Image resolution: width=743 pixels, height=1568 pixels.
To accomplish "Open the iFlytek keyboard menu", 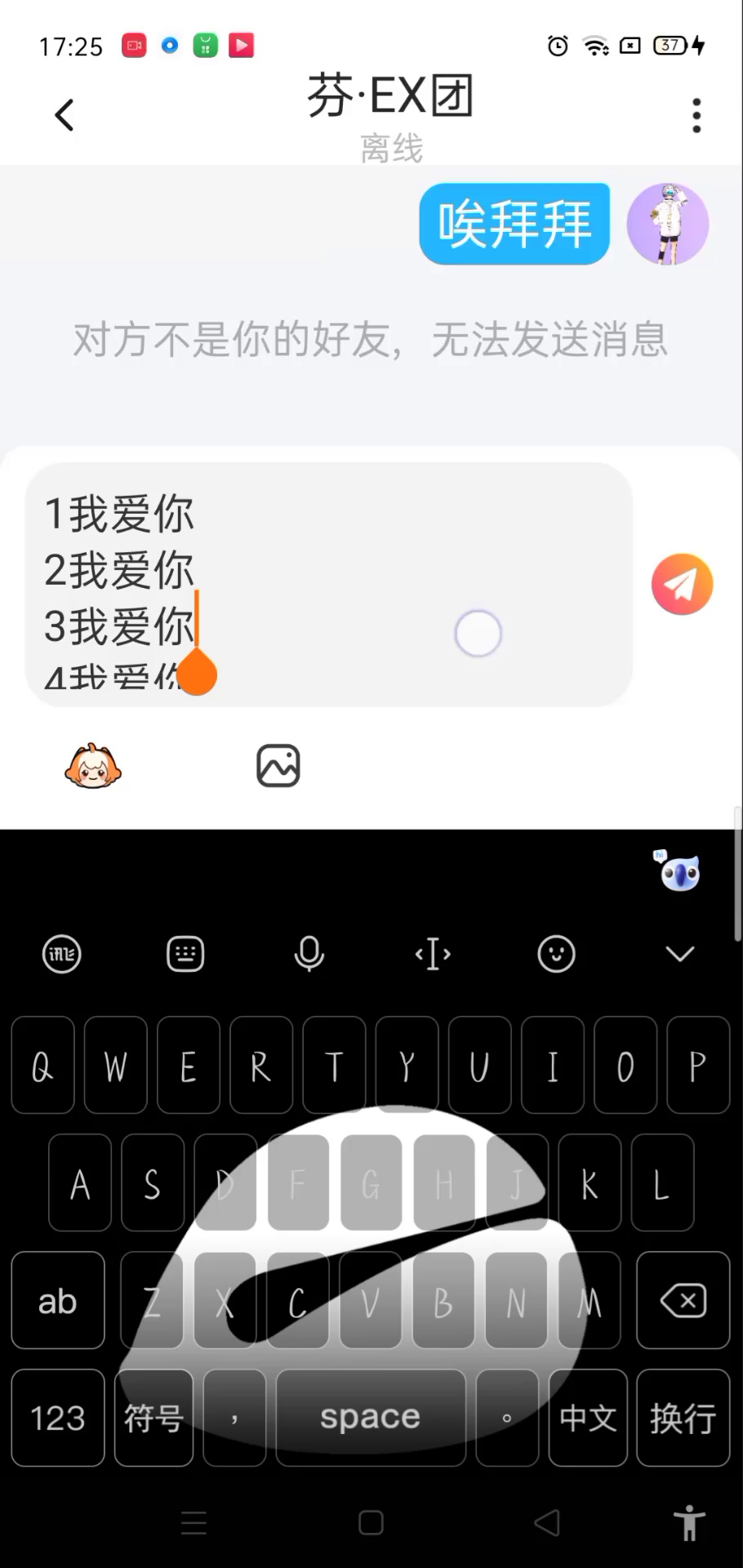I will pyautogui.click(x=62, y=953).
